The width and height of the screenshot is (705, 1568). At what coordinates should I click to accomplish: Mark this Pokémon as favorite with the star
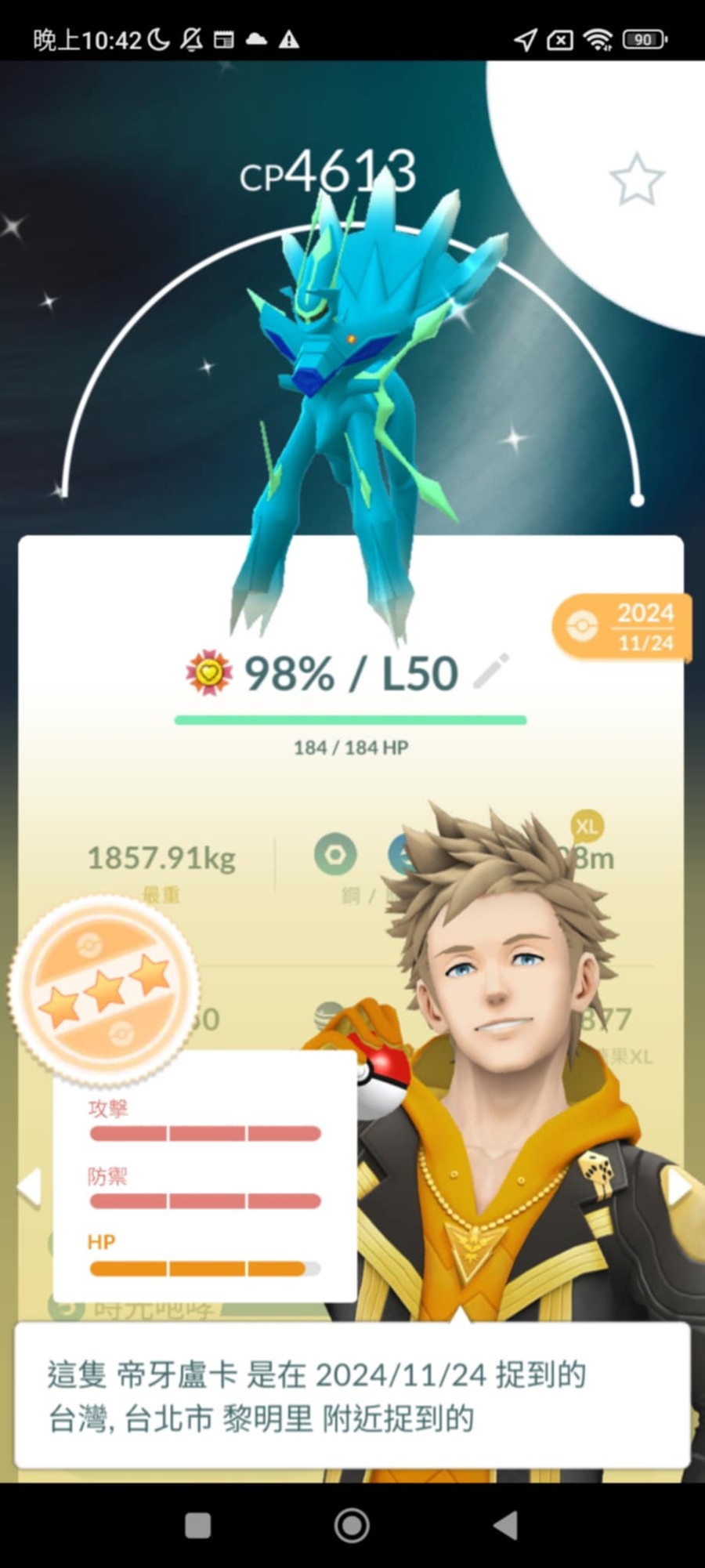[637, 179]
